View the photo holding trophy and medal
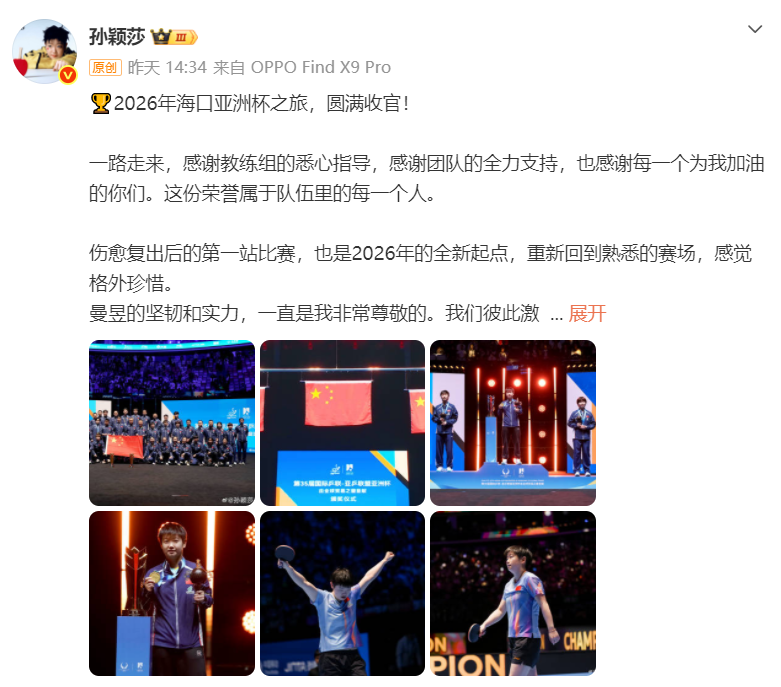This screenshot has height=687, width=781. (172, 593)
